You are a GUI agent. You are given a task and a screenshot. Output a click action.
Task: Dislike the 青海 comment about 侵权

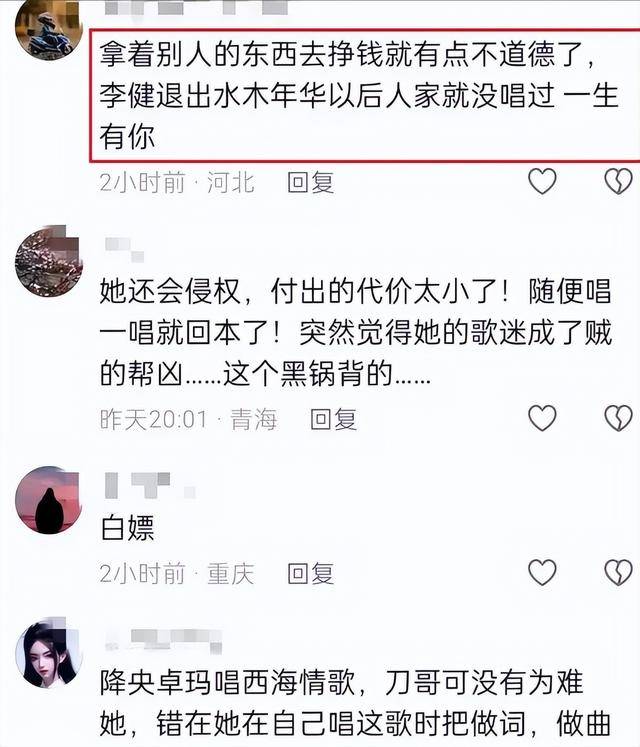[618, 418]
